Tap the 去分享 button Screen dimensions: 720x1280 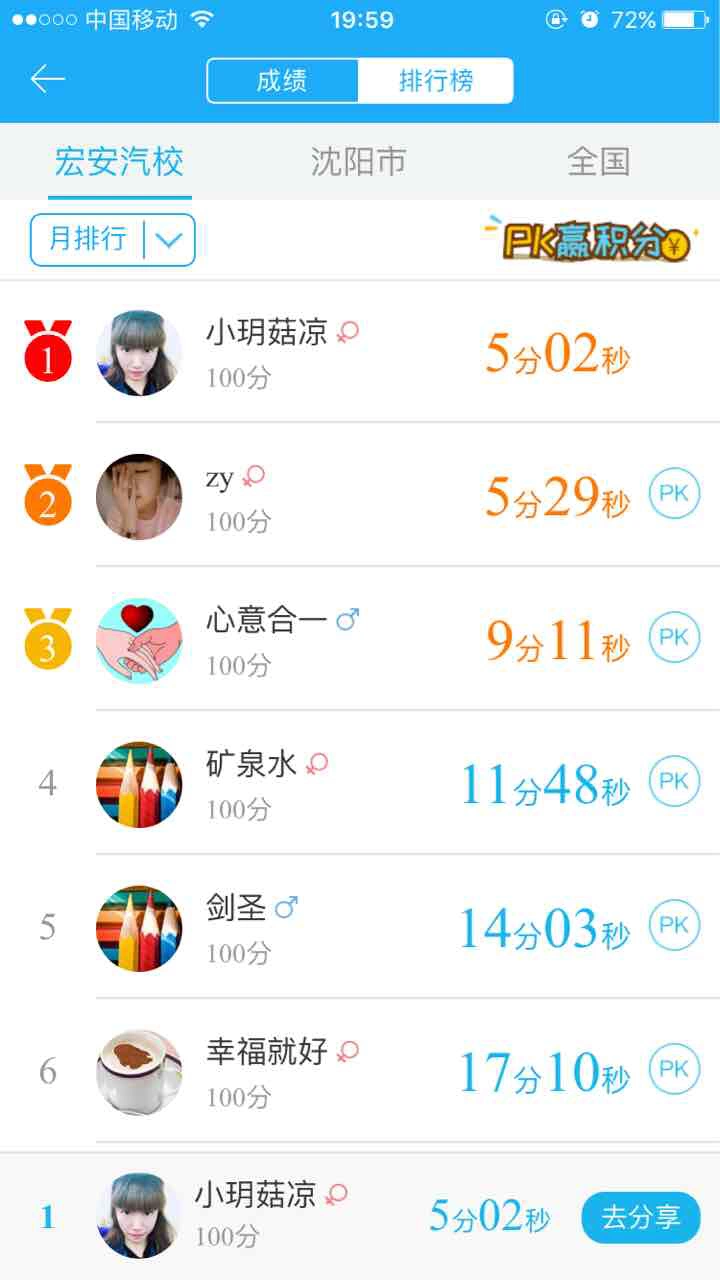click(x=641, y=1217)
